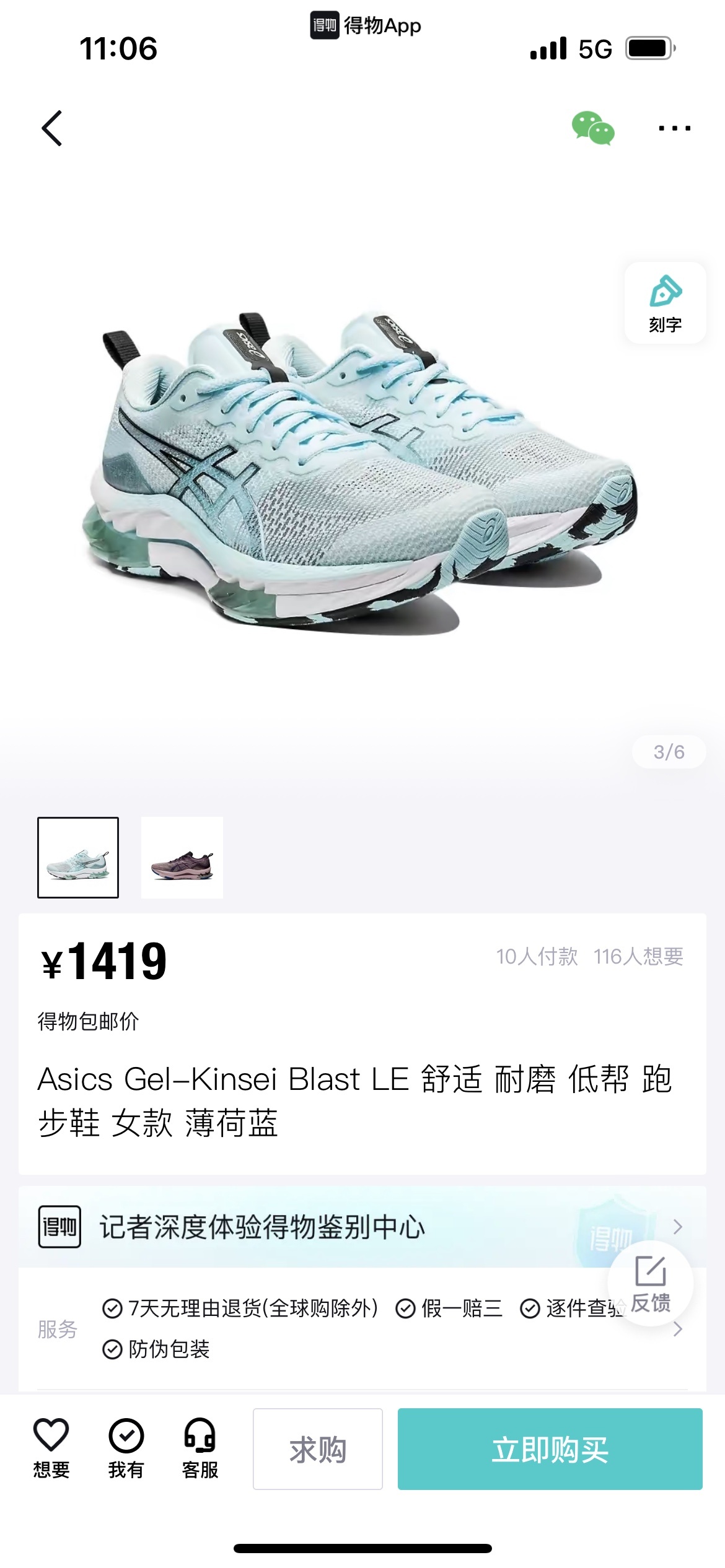Tap the 求购 bid button
The height and width of the screenshot is (1568, 725).
pyautogui.click(x=317, y=1449)
